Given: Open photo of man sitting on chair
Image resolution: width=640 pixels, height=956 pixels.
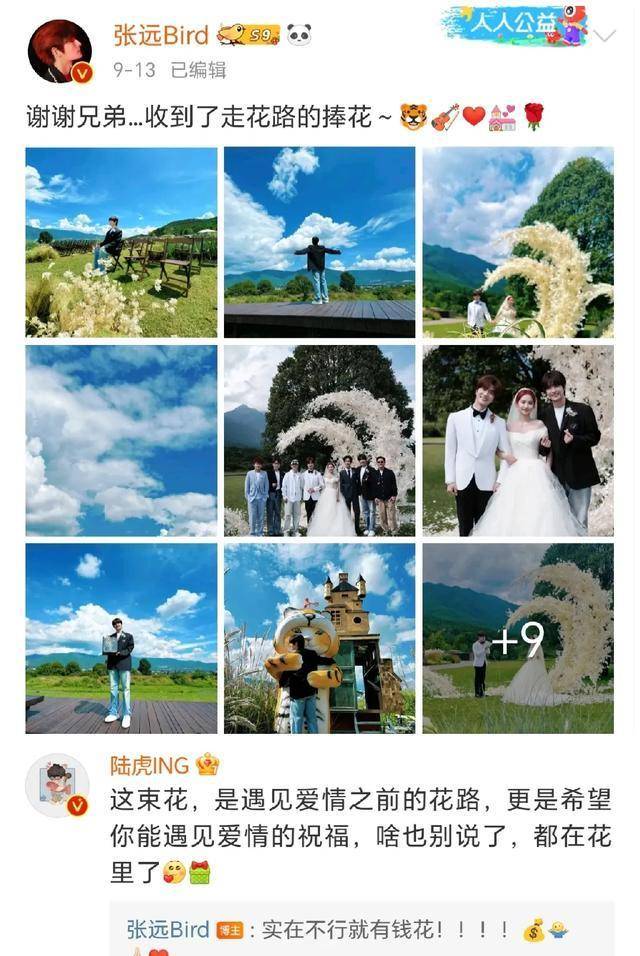Looking at the screenshot, I should [121, 242].
